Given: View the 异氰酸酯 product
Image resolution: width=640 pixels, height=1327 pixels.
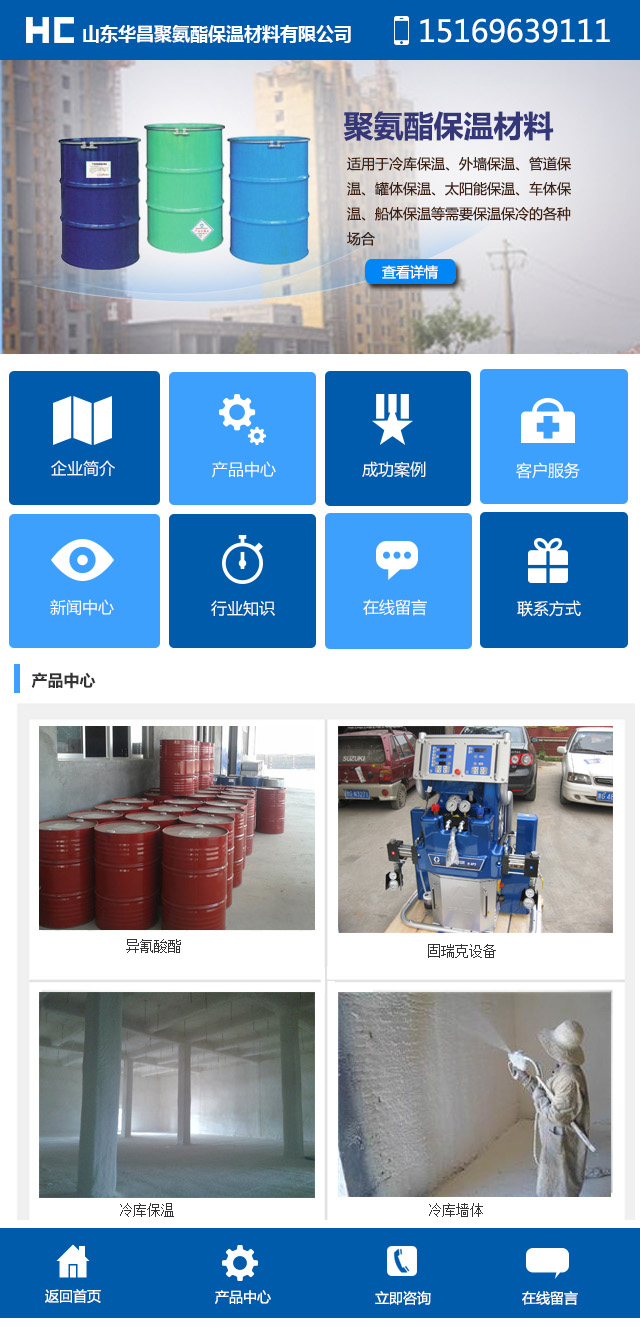Looking at the screenshot, I should (176, 840).
